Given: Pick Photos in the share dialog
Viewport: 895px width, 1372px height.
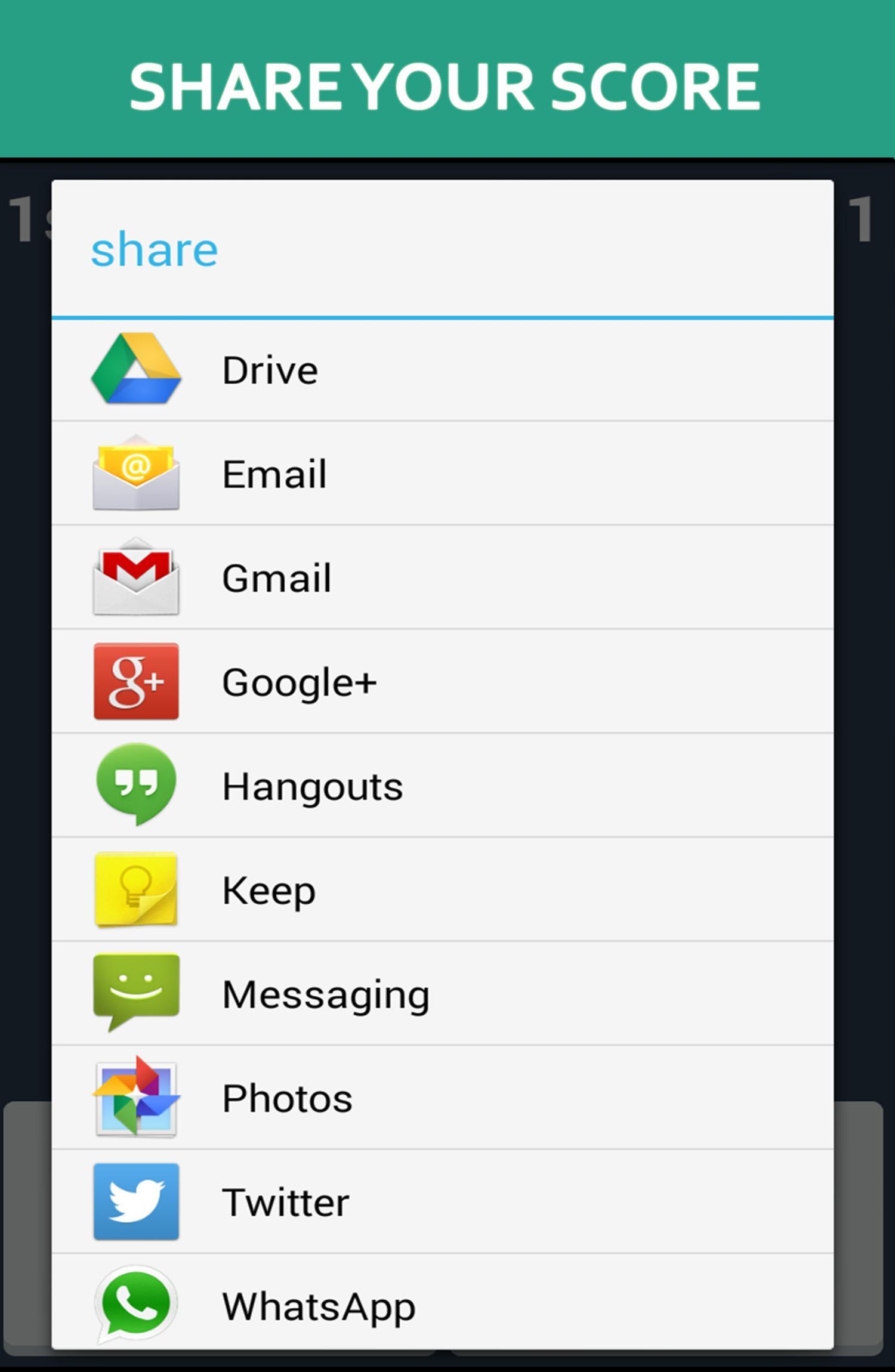Looking at the screenshot, I should pos(442,1098).
